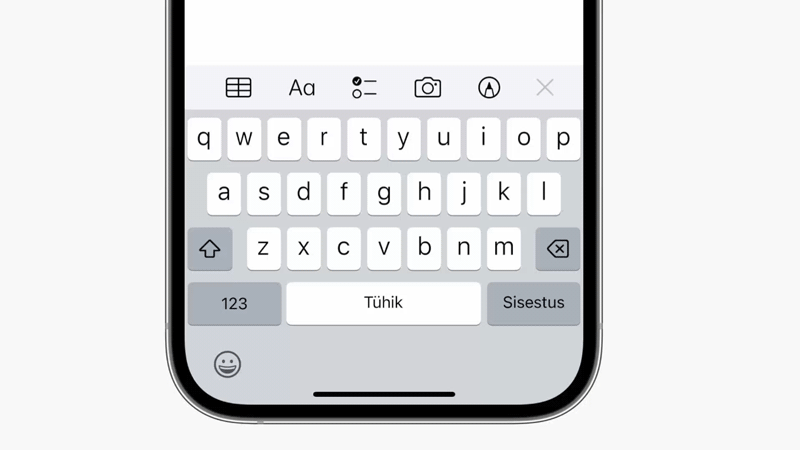The image size is (800, 450).
Task: Open the camera attachment option
Action: coord(428,88)
